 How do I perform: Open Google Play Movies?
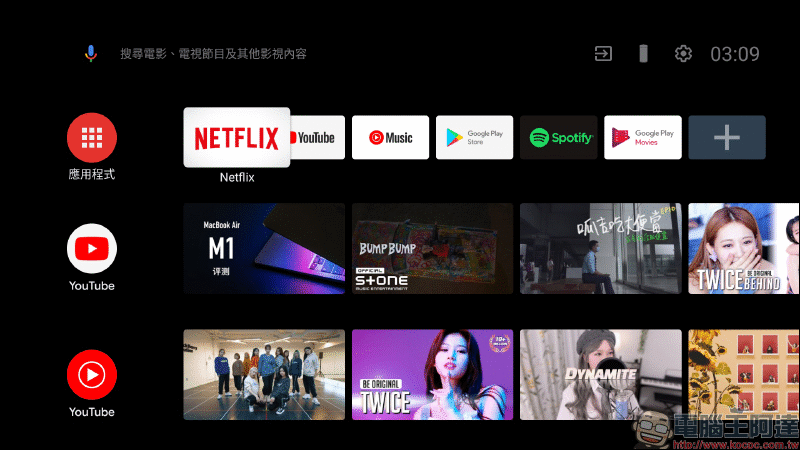coord(642,138)
